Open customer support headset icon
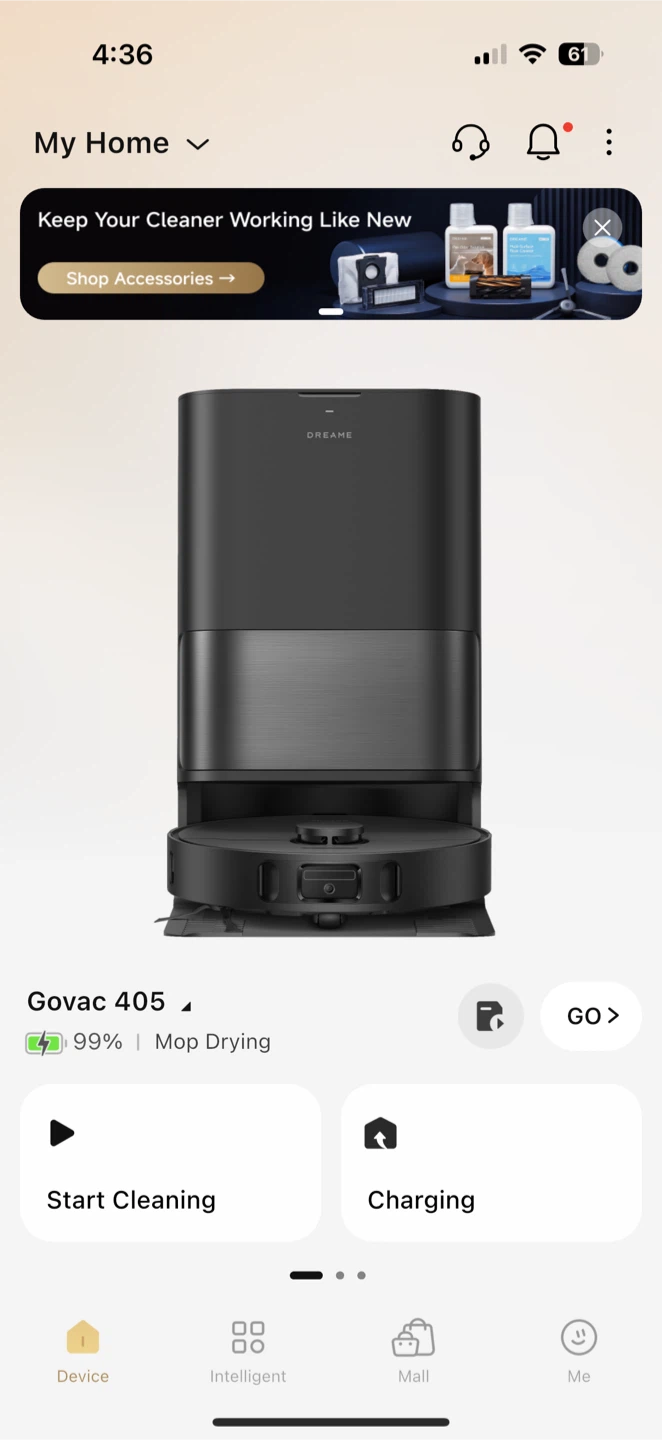Viewport: 662px width, 1440px height. pyautogui.click(x=470, y=142)
